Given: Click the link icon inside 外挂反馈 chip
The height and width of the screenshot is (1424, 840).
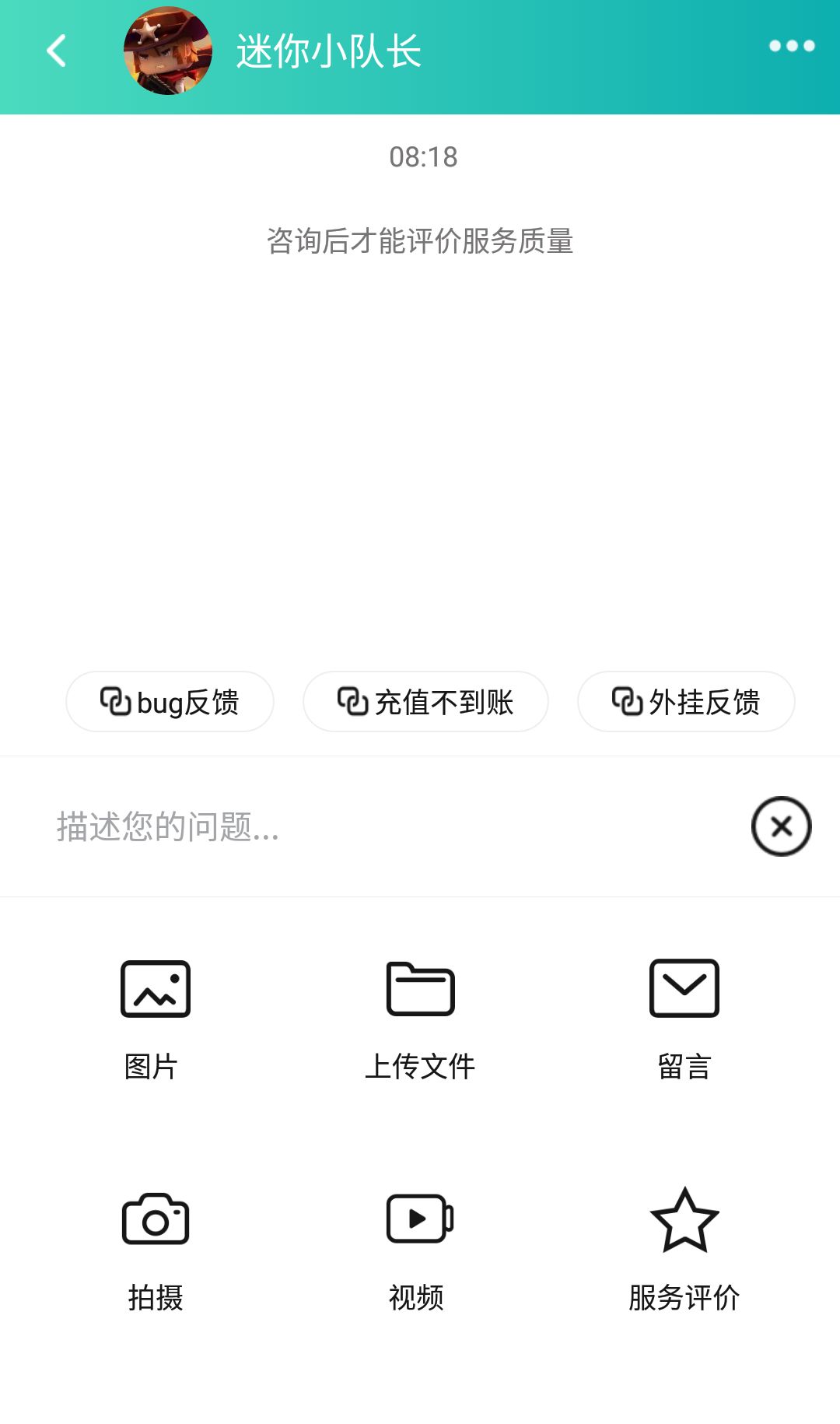Looking at the screenshot, I should [626, 701].
